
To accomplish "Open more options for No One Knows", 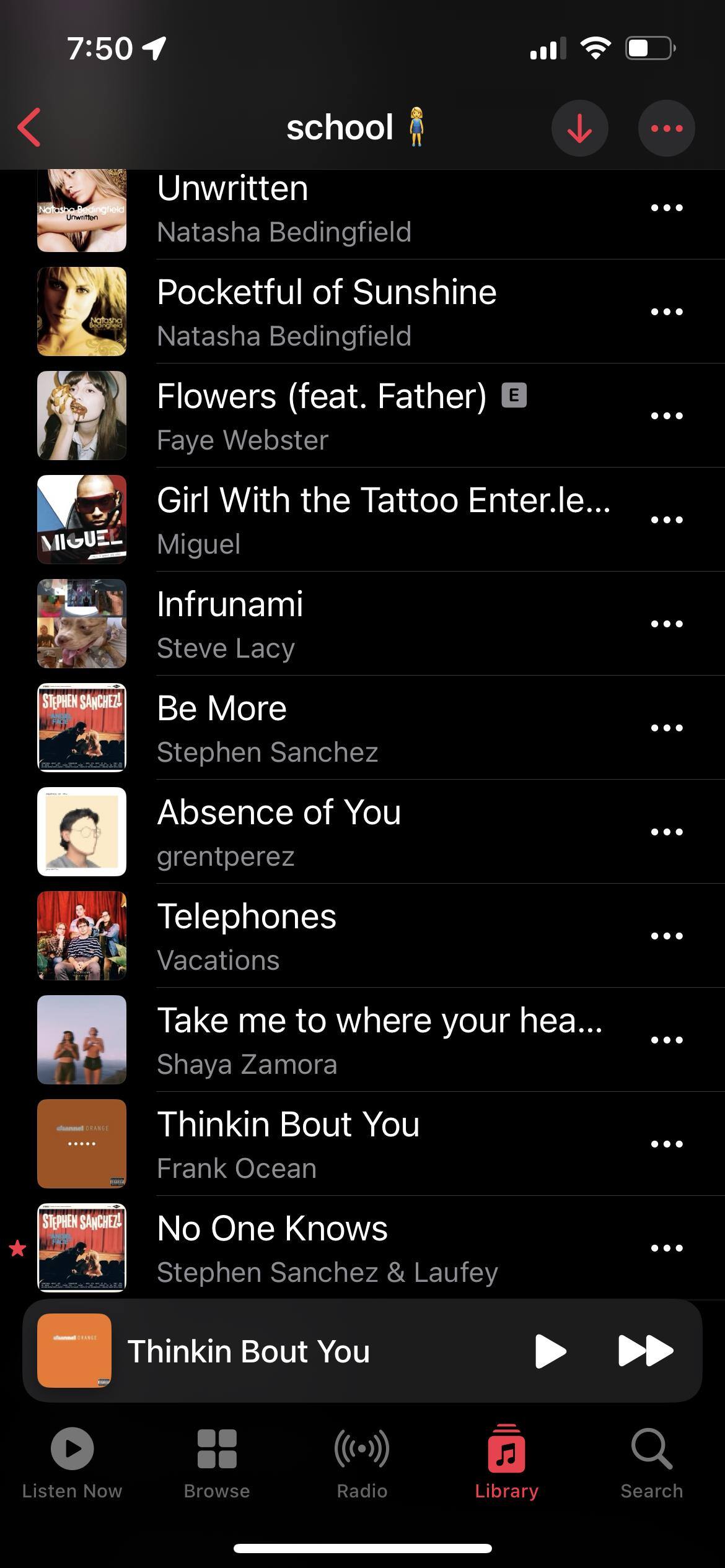I will pos(666,1248).
